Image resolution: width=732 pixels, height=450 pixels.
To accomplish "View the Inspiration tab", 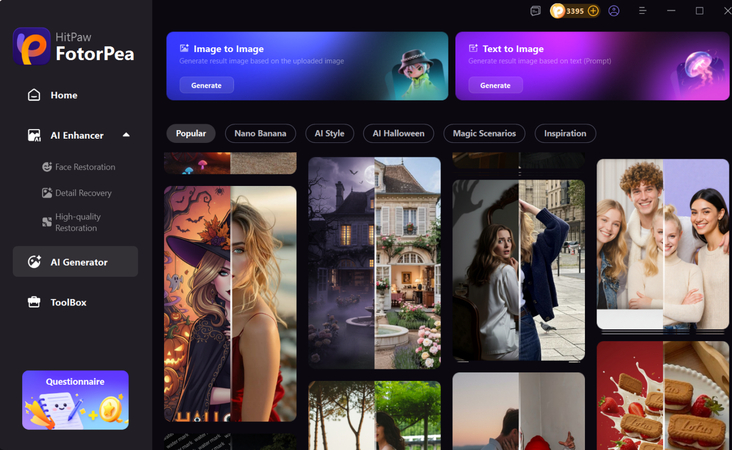I will [x=565, y=133].
